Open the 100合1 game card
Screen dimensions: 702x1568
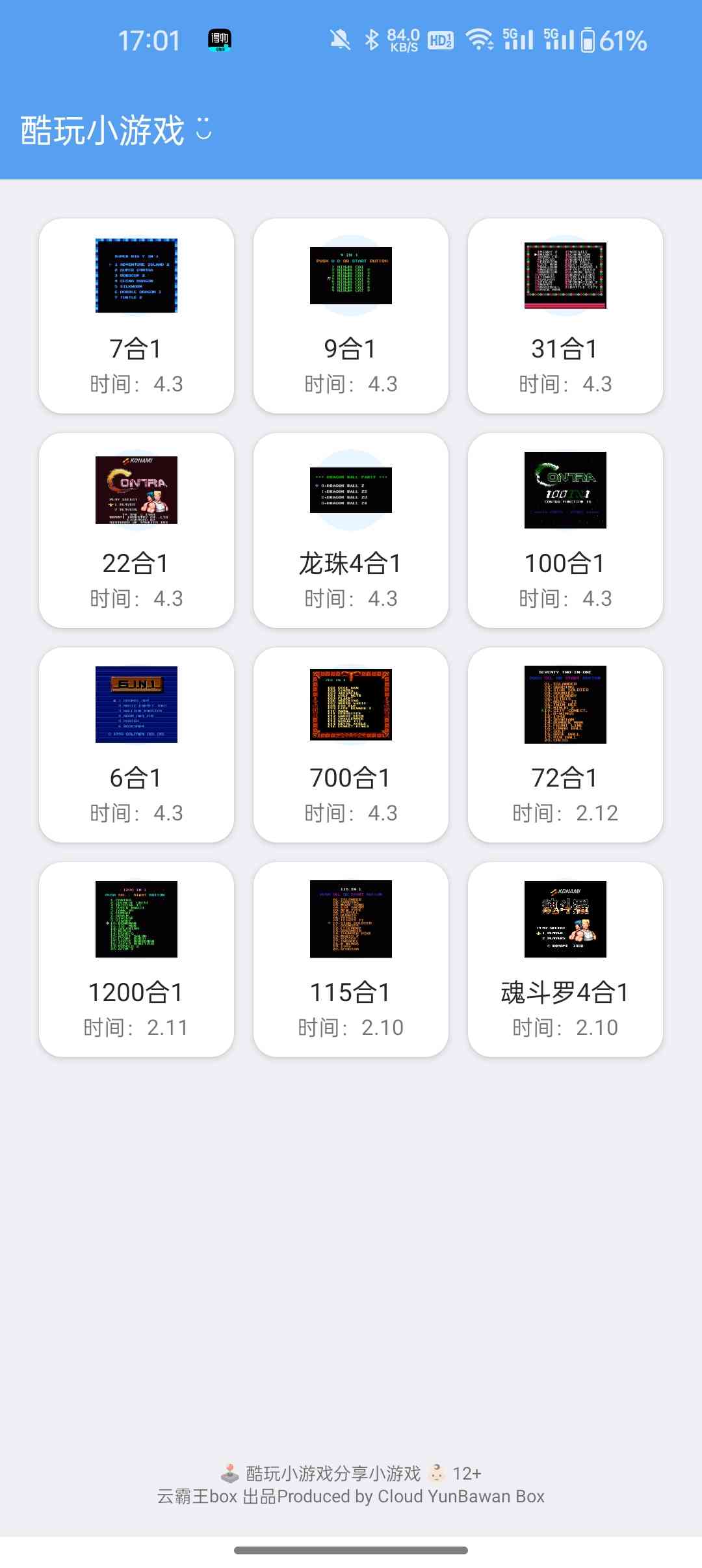[565, 530]
